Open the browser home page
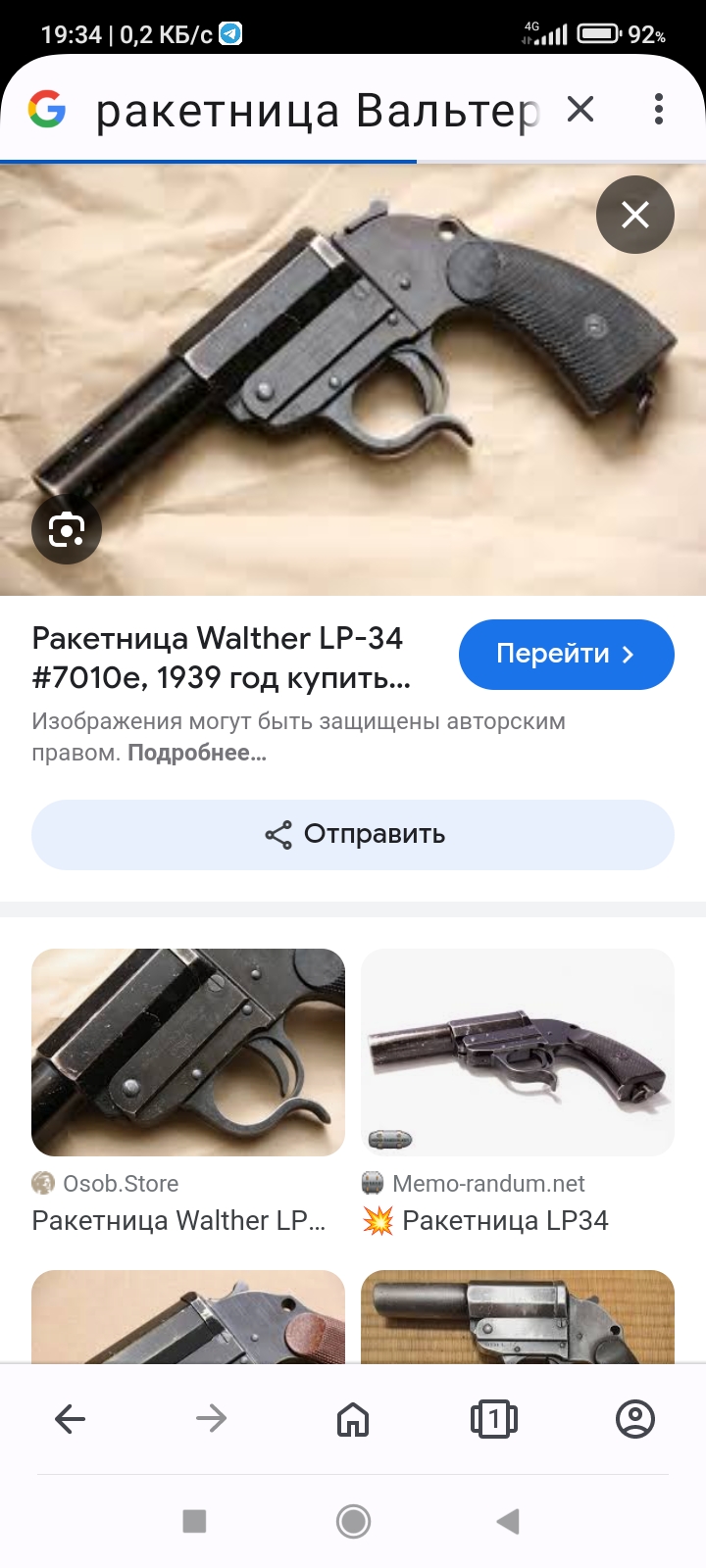Viewport: 706px width, 1568px height. coord(353,1418)
